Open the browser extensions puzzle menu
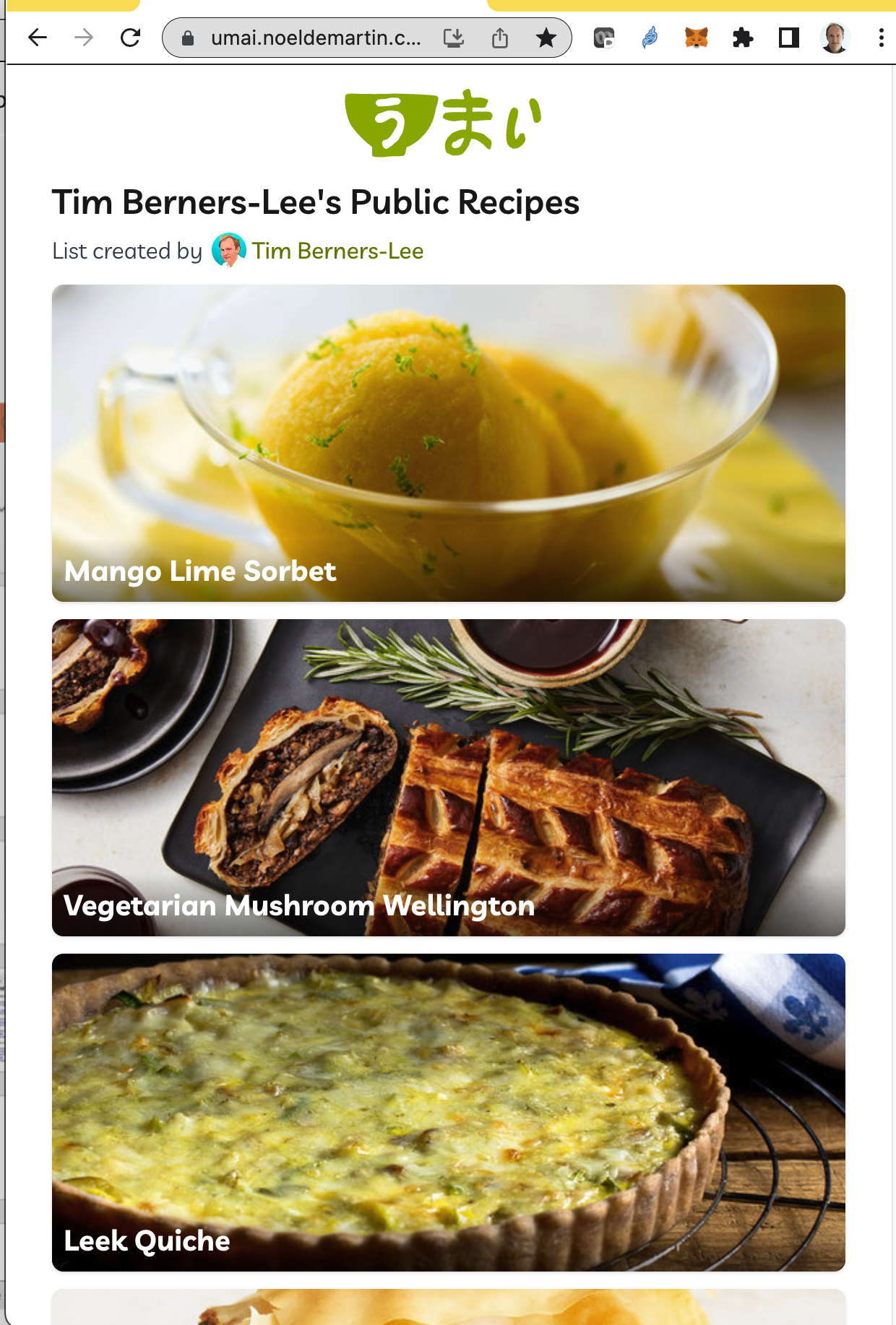The image size is (896, 1325). coord(743,38)
